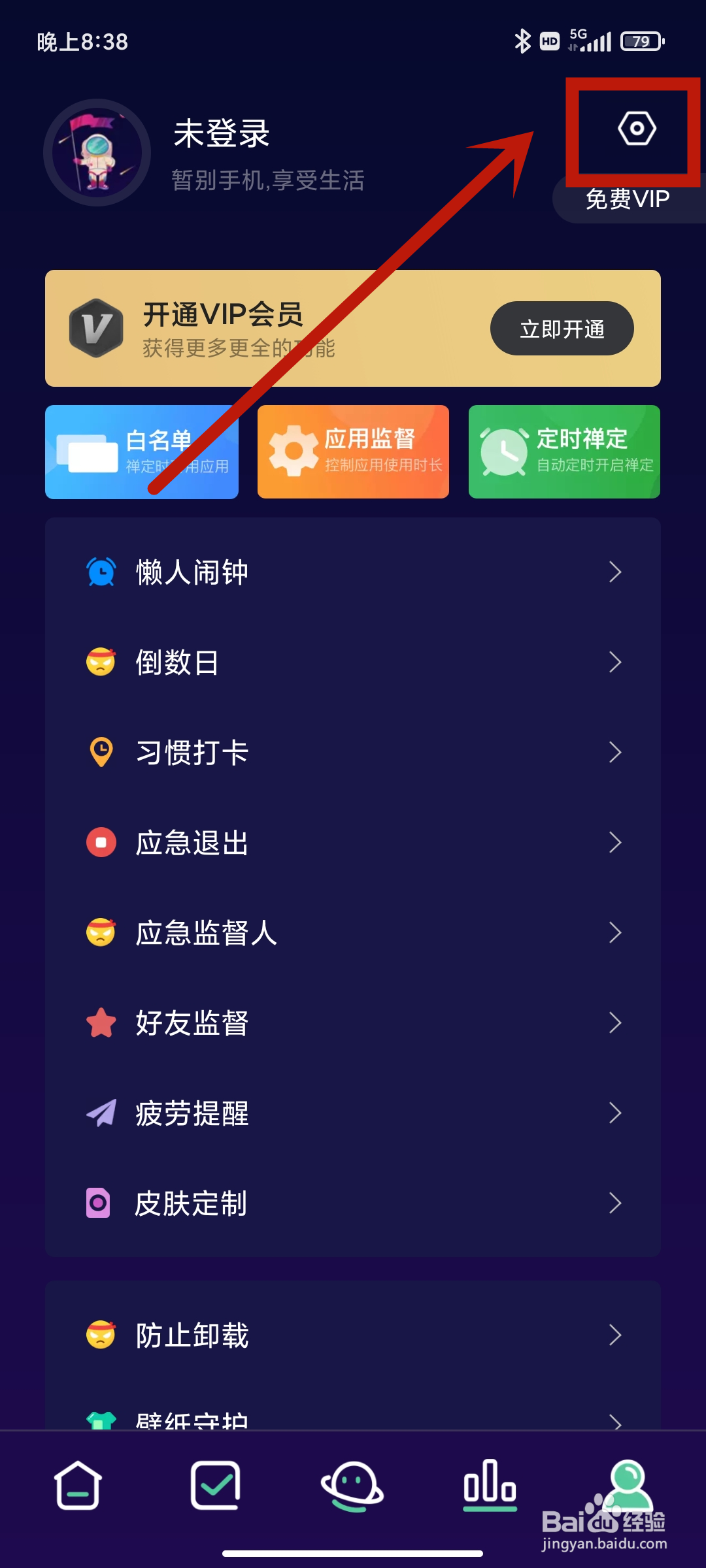Open settings via the gear icon
Image resolution: width=706 pixels, height=1568 pixels.
pos(635,129)
